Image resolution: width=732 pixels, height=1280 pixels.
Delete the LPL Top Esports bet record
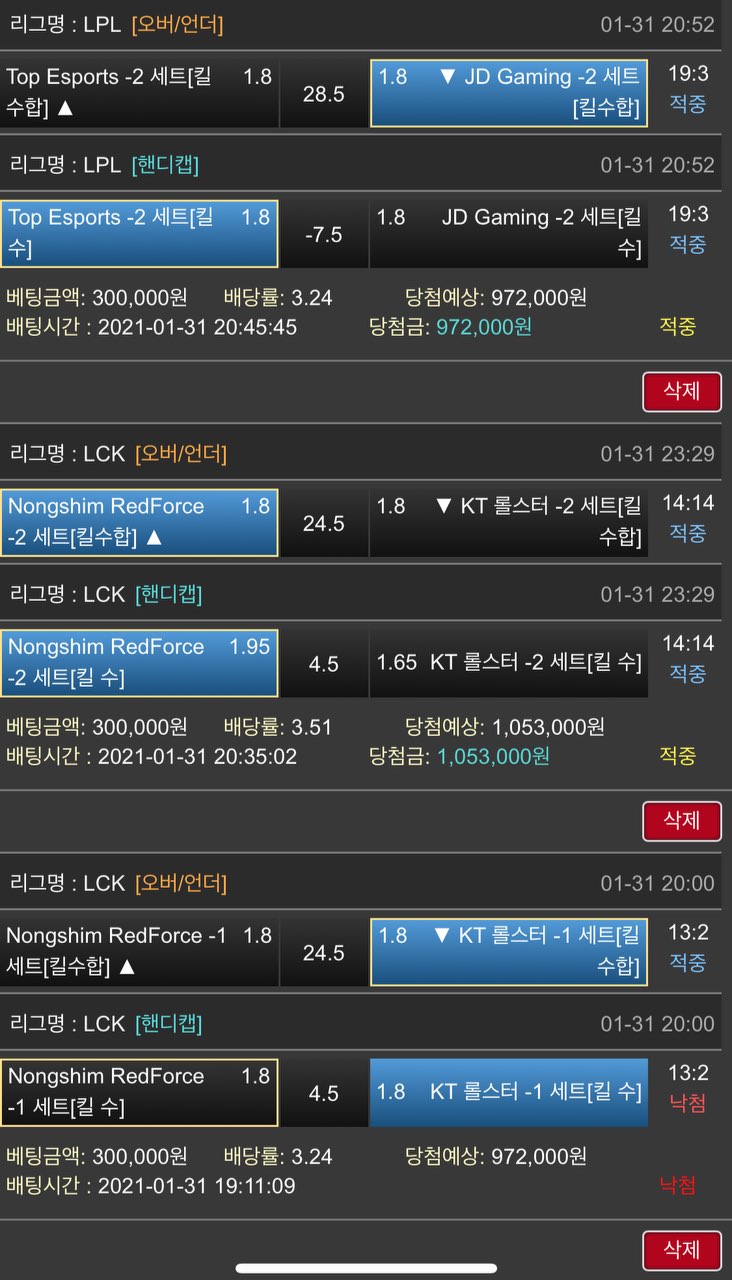[681, 391]
